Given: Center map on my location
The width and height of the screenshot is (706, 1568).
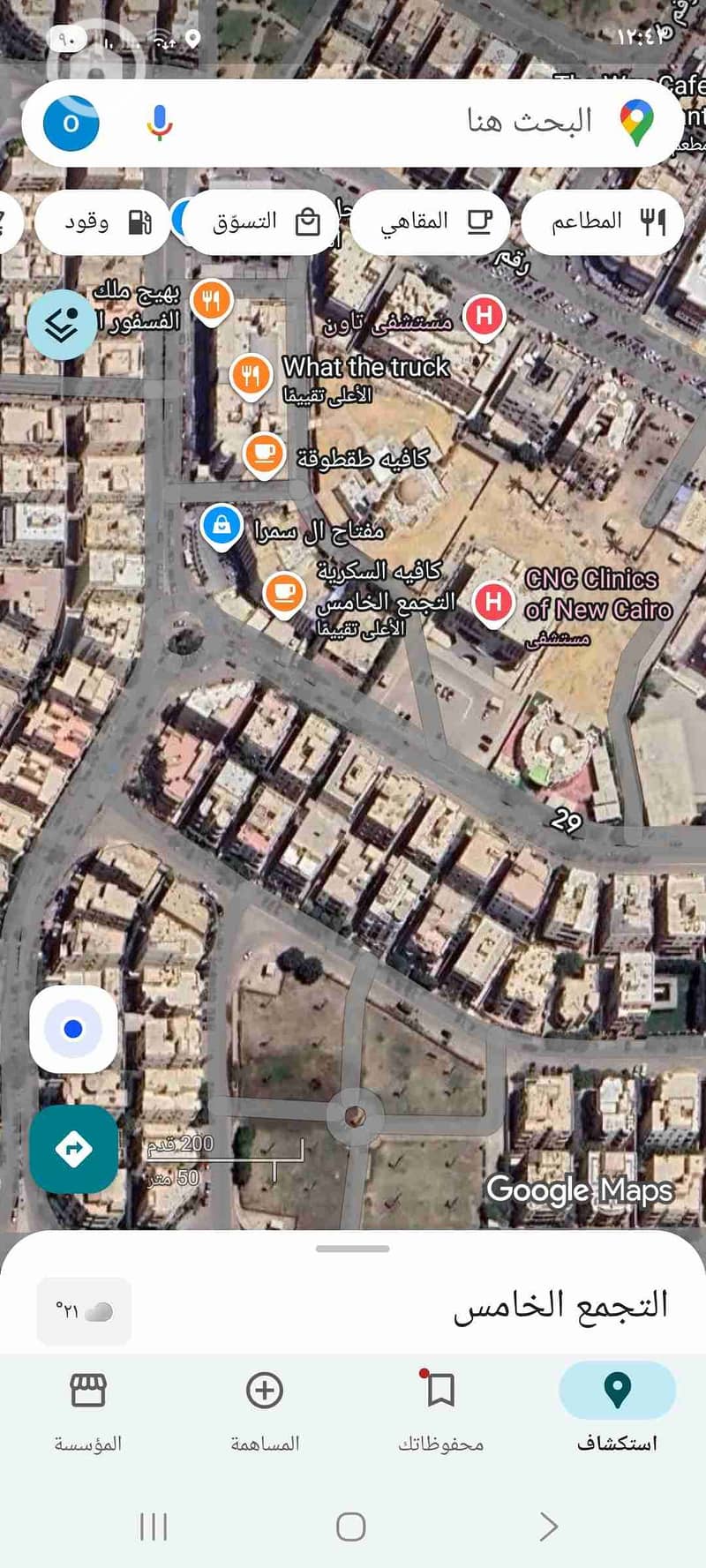Looking at the screenshot, I should coord(73,1029).
